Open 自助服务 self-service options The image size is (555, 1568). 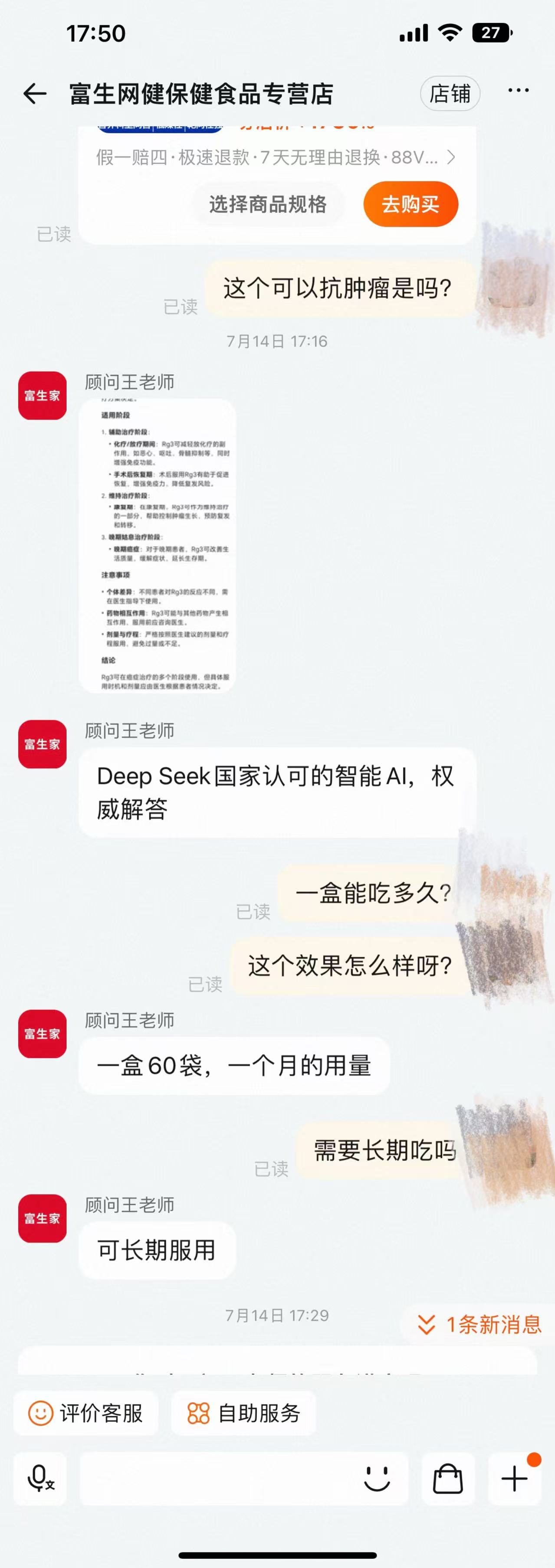click(x=244, y=1413)
